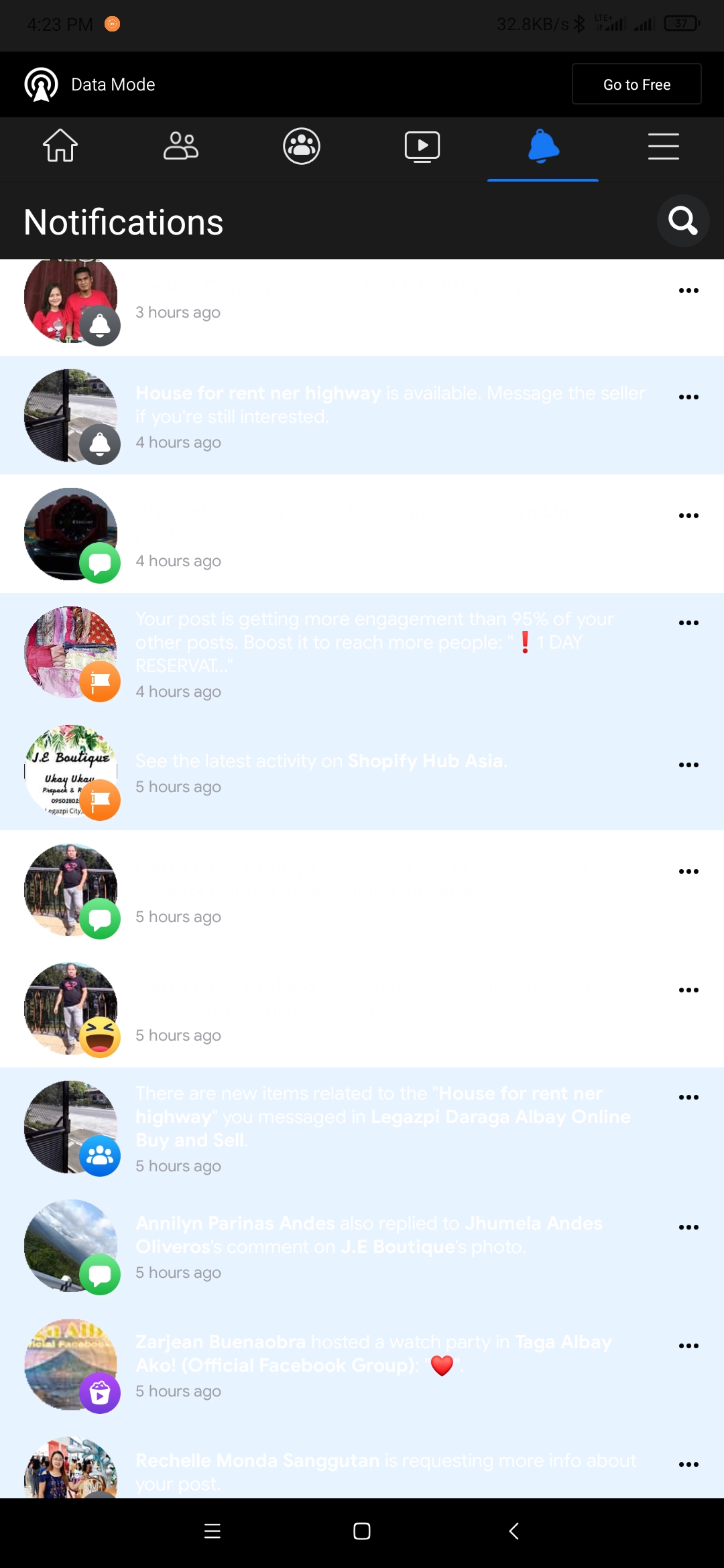Show options for Annilyn Parinas Andes notification
The image size is (724, 1568).
(688, 1227)
